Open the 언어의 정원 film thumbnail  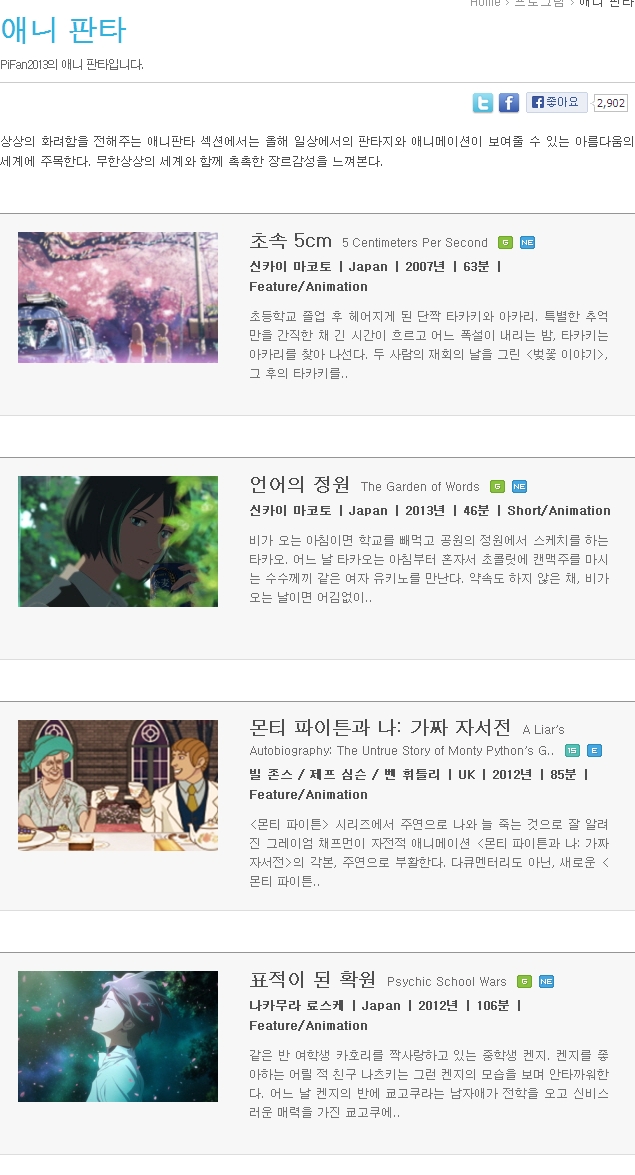118,541
